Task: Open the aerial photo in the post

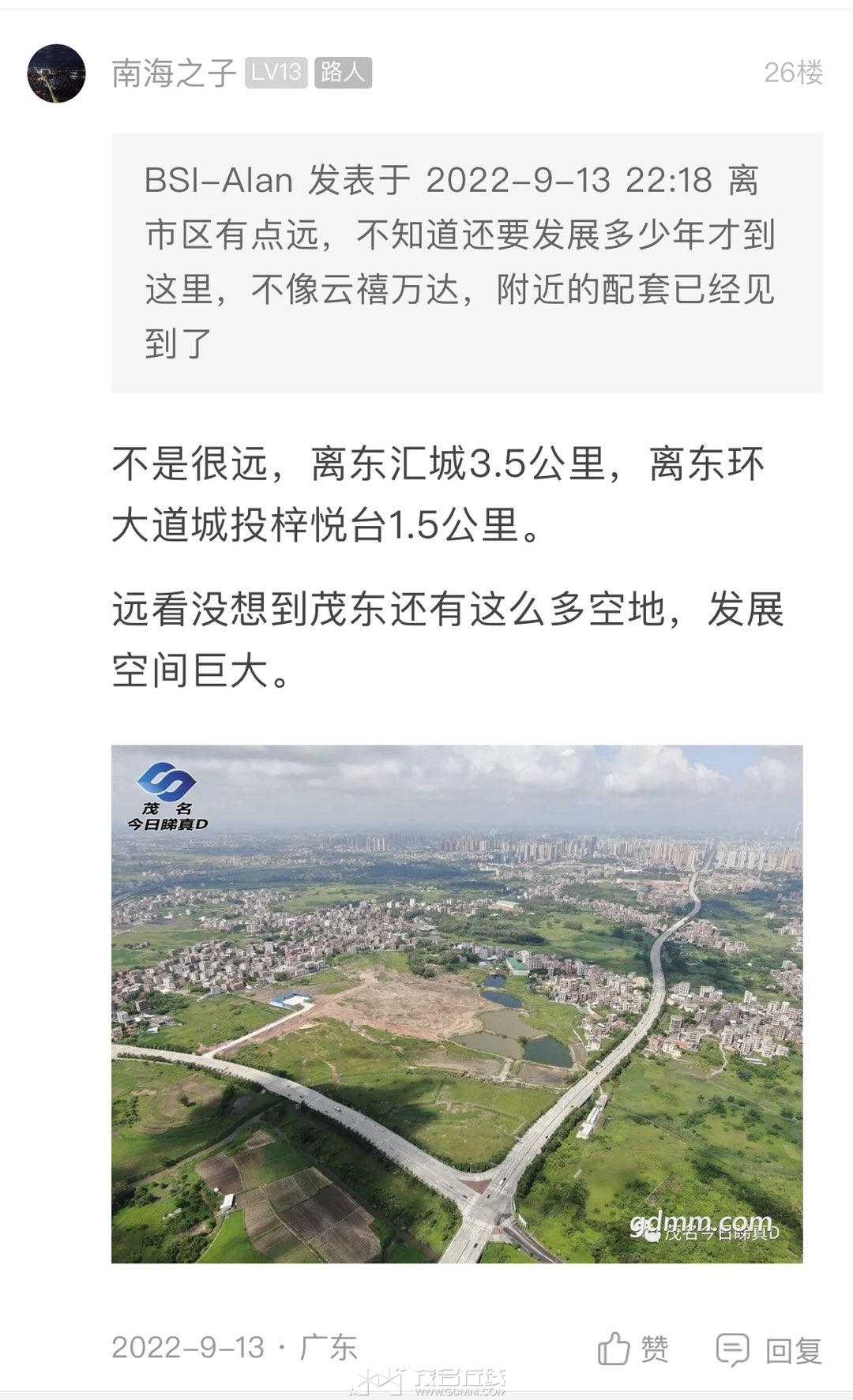Action: coord(457,1004)
